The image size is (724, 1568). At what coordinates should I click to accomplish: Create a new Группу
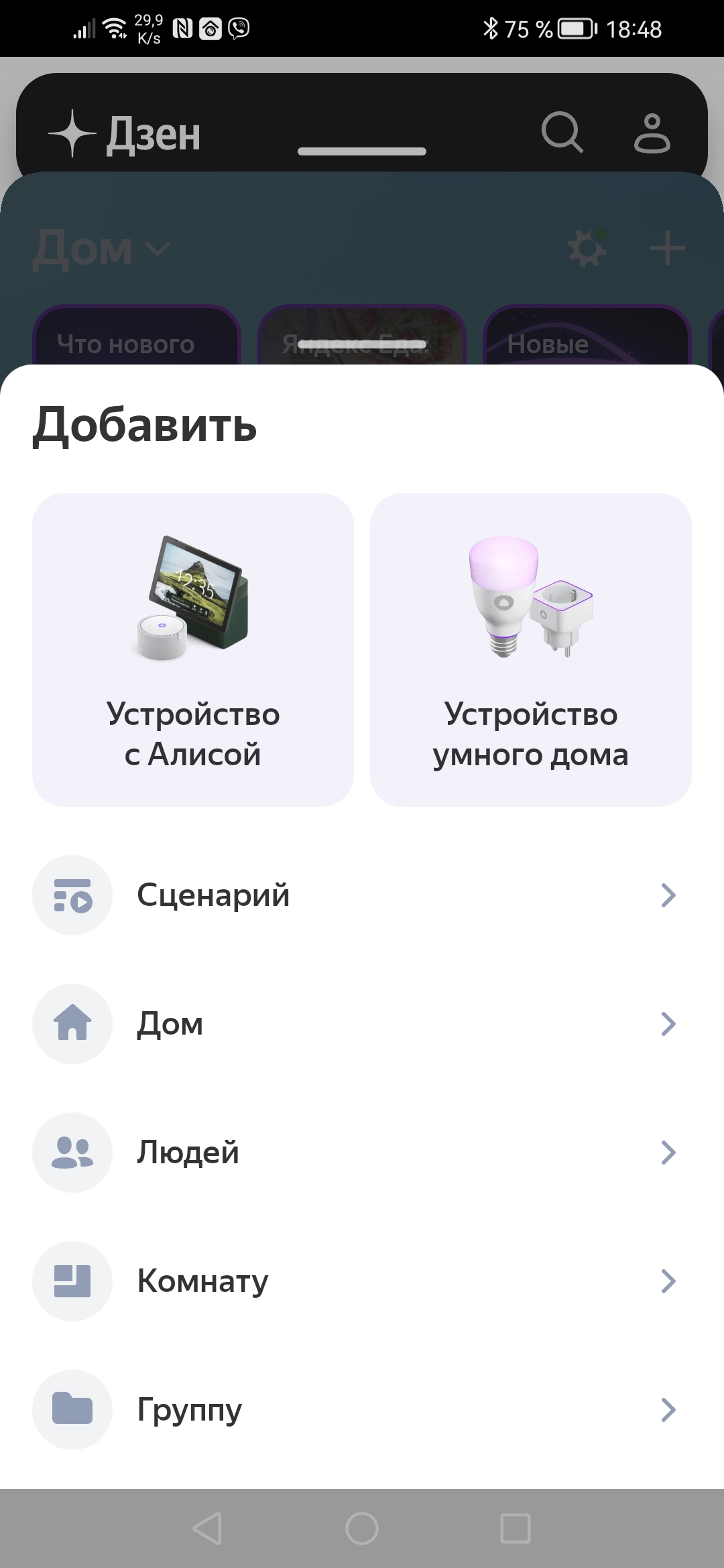pyautogui.click(x=362, y=1410)
